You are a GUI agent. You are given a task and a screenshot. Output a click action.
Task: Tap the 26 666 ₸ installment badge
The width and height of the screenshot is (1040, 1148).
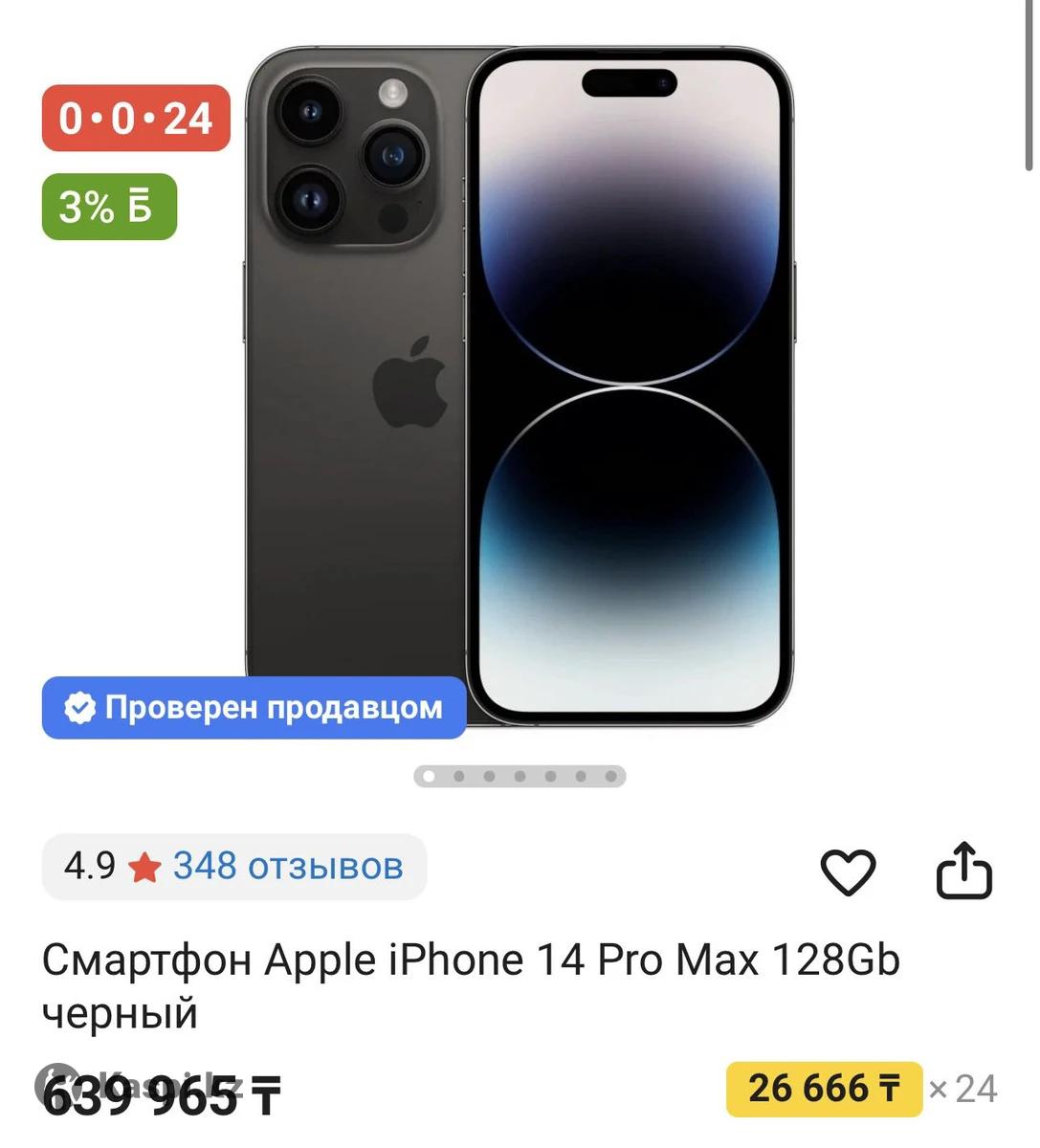click(x=824, y=1089)
